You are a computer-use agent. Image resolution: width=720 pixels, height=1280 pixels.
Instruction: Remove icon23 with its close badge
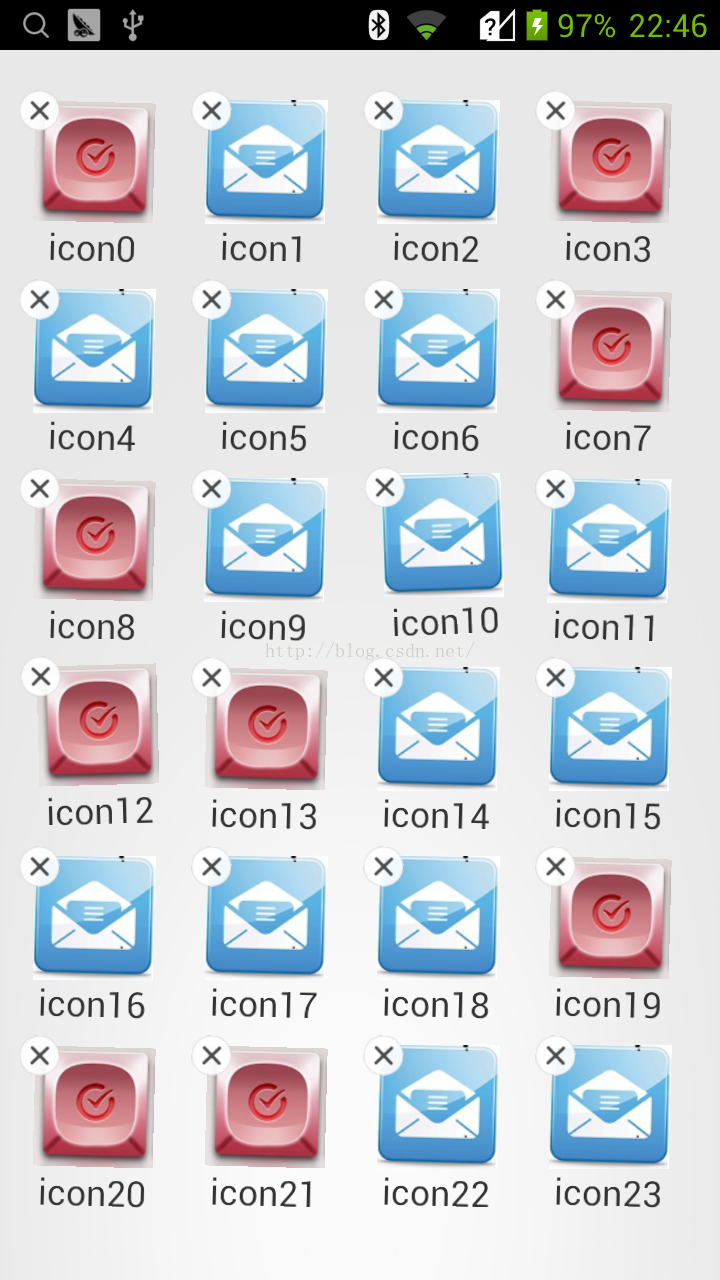click(x=556, y=1055)
